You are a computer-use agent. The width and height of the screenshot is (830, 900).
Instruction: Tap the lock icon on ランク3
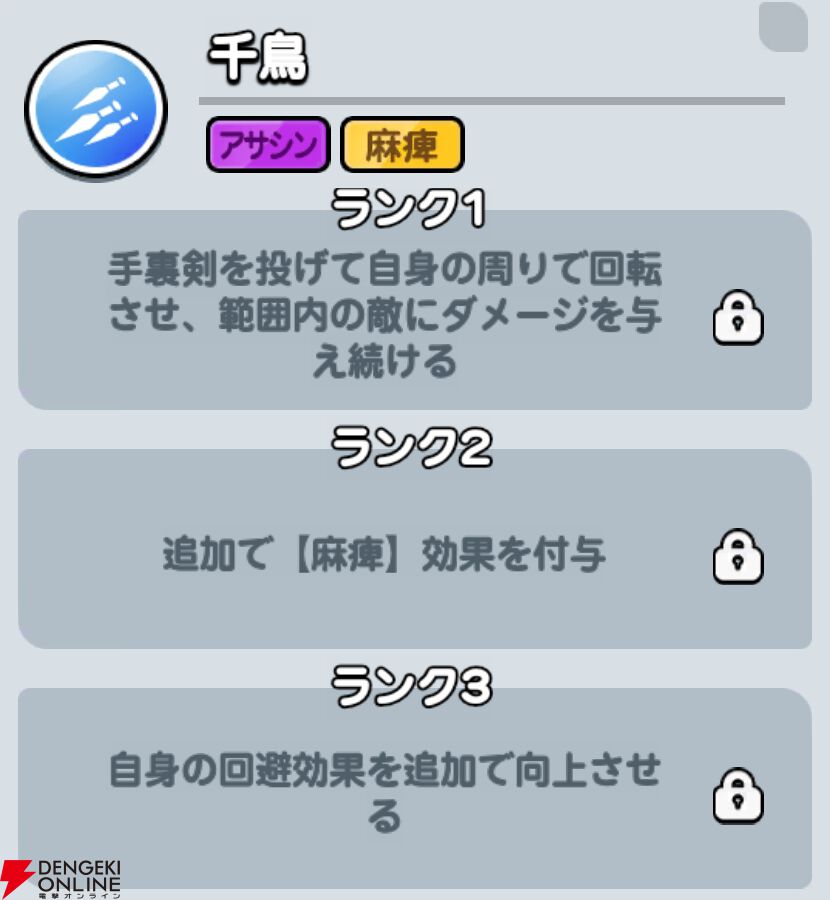738,794
